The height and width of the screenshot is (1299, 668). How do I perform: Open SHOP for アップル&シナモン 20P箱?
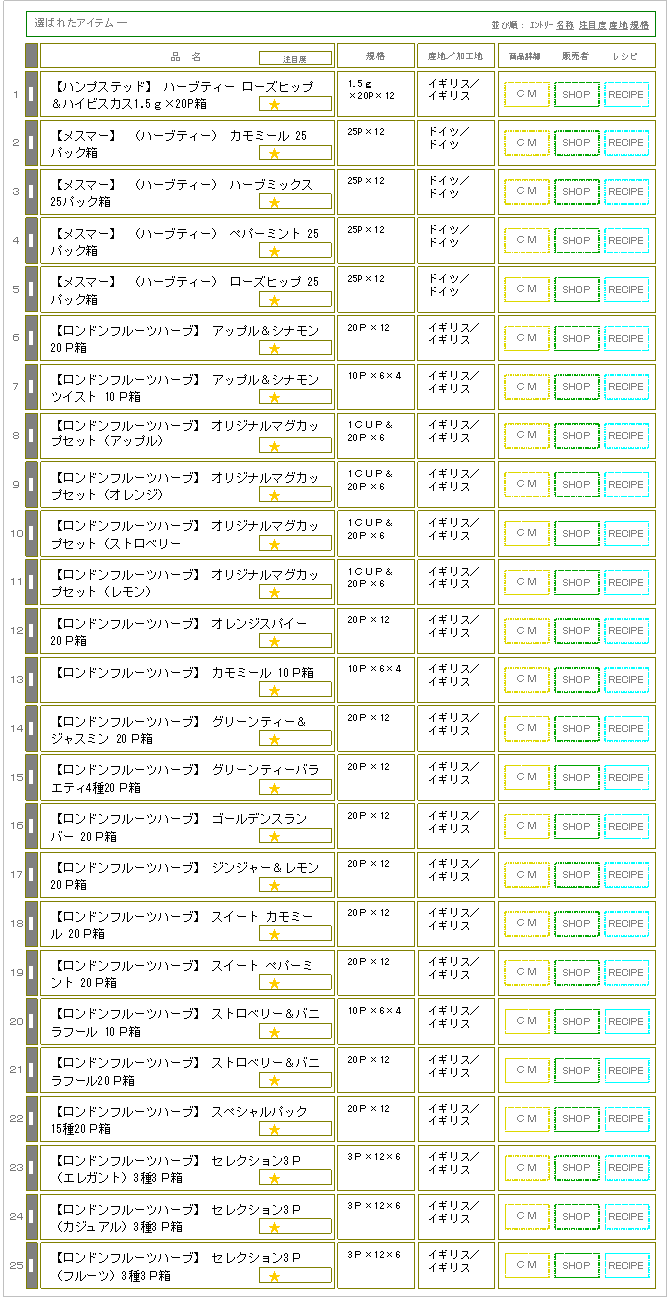tap(576, 339)
